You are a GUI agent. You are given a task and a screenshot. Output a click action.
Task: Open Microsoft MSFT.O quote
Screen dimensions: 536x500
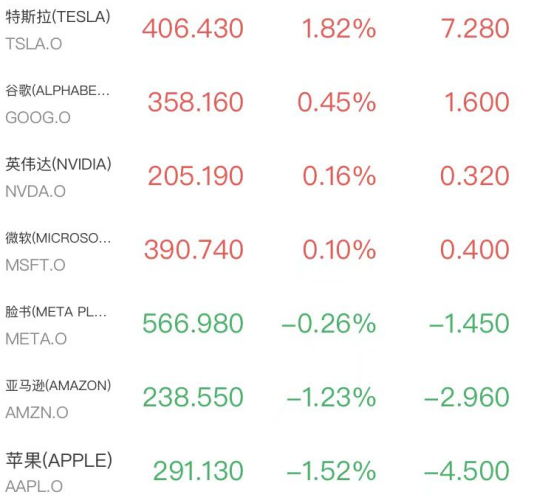268,251
